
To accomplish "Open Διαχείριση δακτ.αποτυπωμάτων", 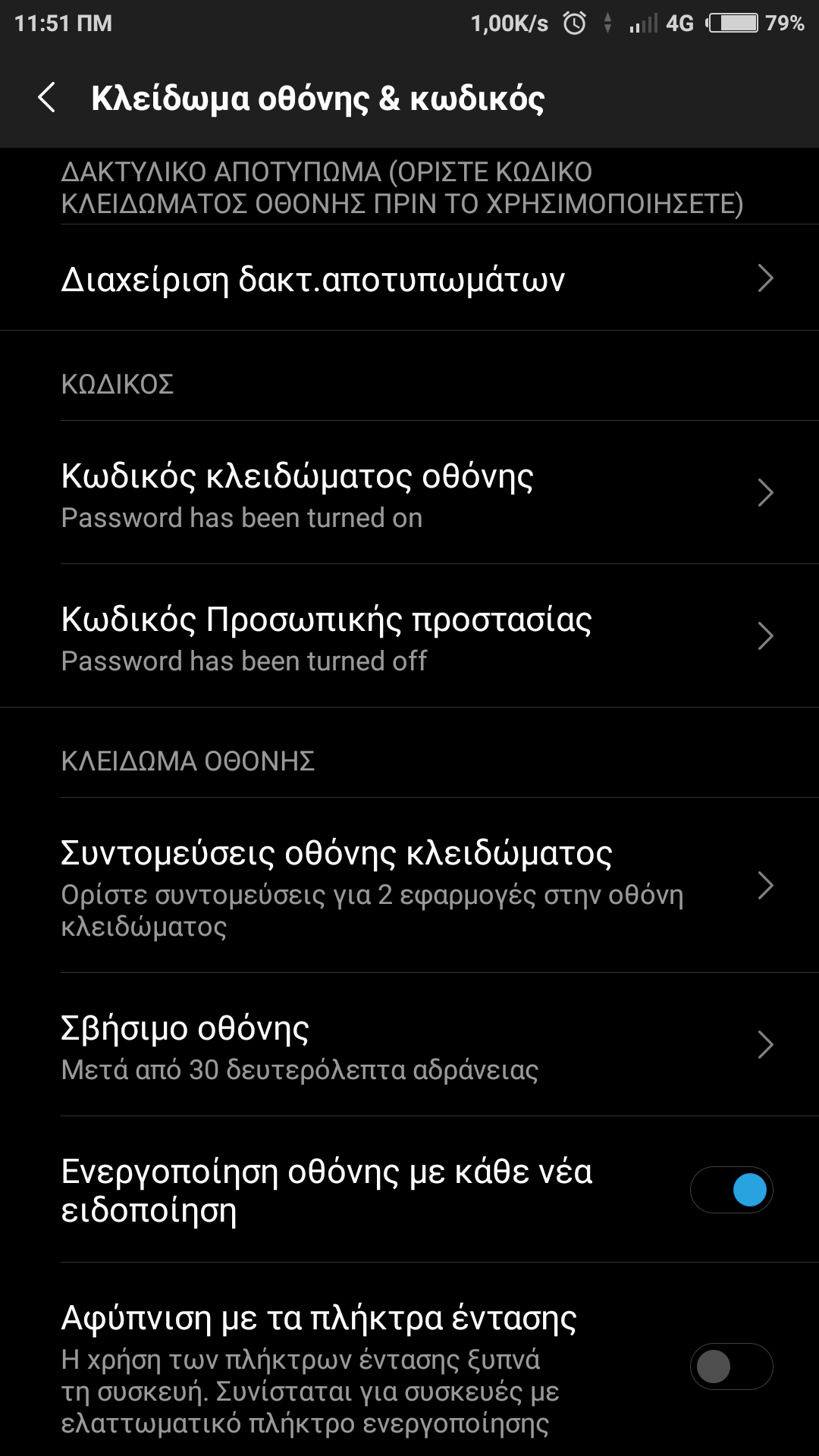I will click(409, 279).
